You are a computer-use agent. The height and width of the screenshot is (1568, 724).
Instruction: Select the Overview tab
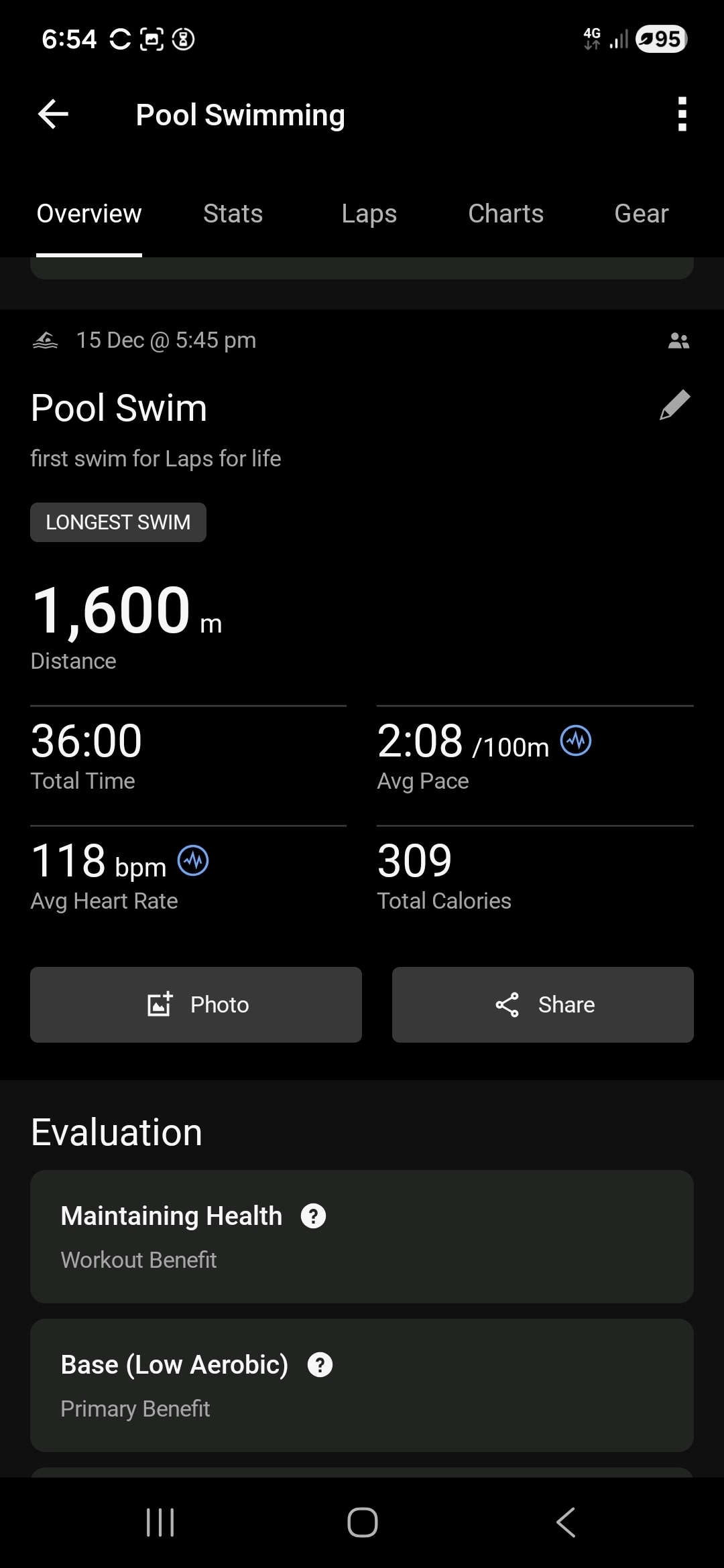point(89,214)
